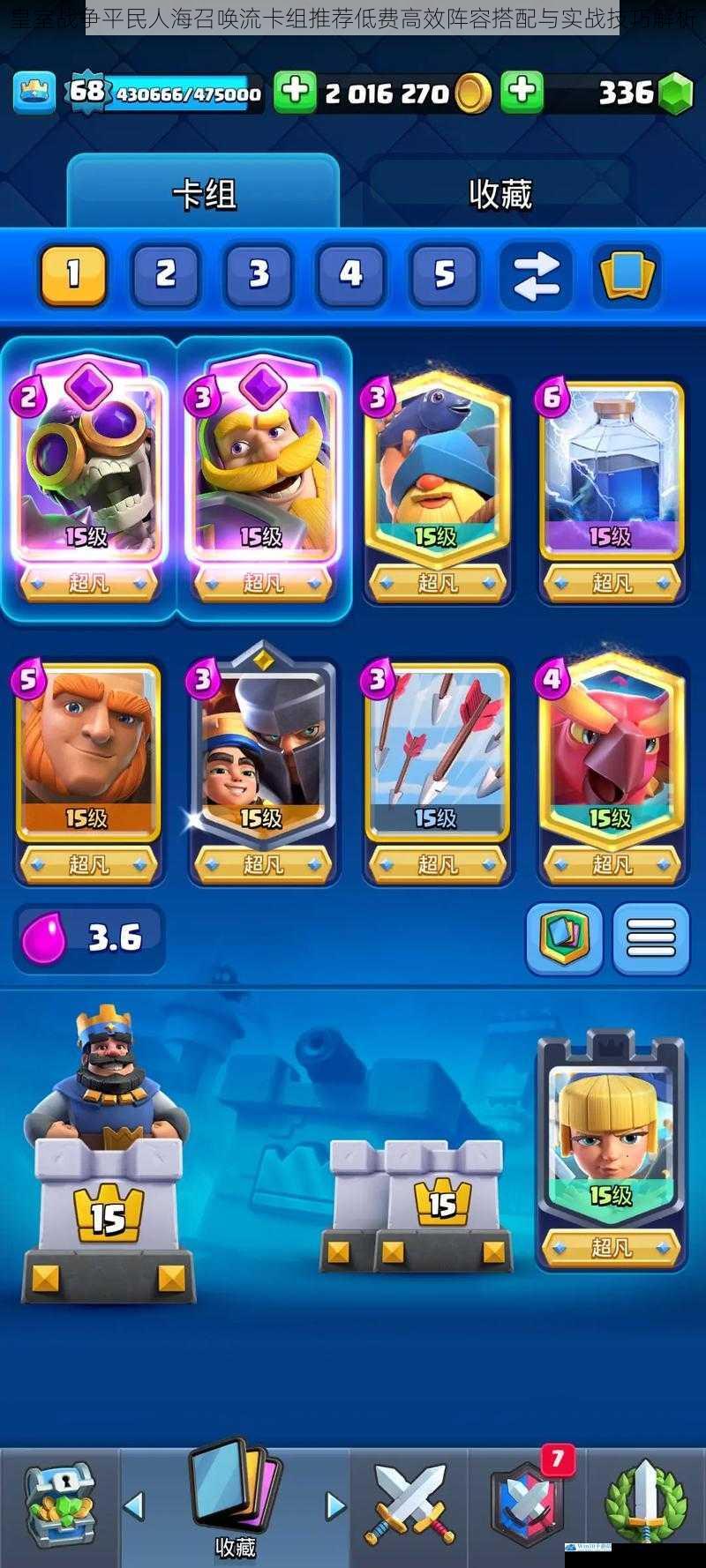The image size is (706, 1568).
Task: Select deck slot 3
Action: 259,275
